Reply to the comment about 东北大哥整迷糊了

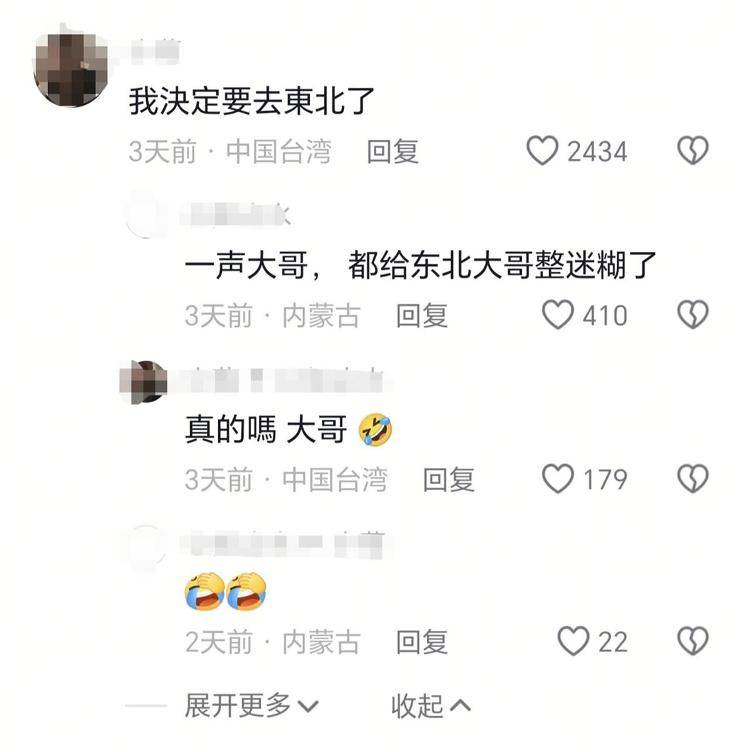[421, 316]
